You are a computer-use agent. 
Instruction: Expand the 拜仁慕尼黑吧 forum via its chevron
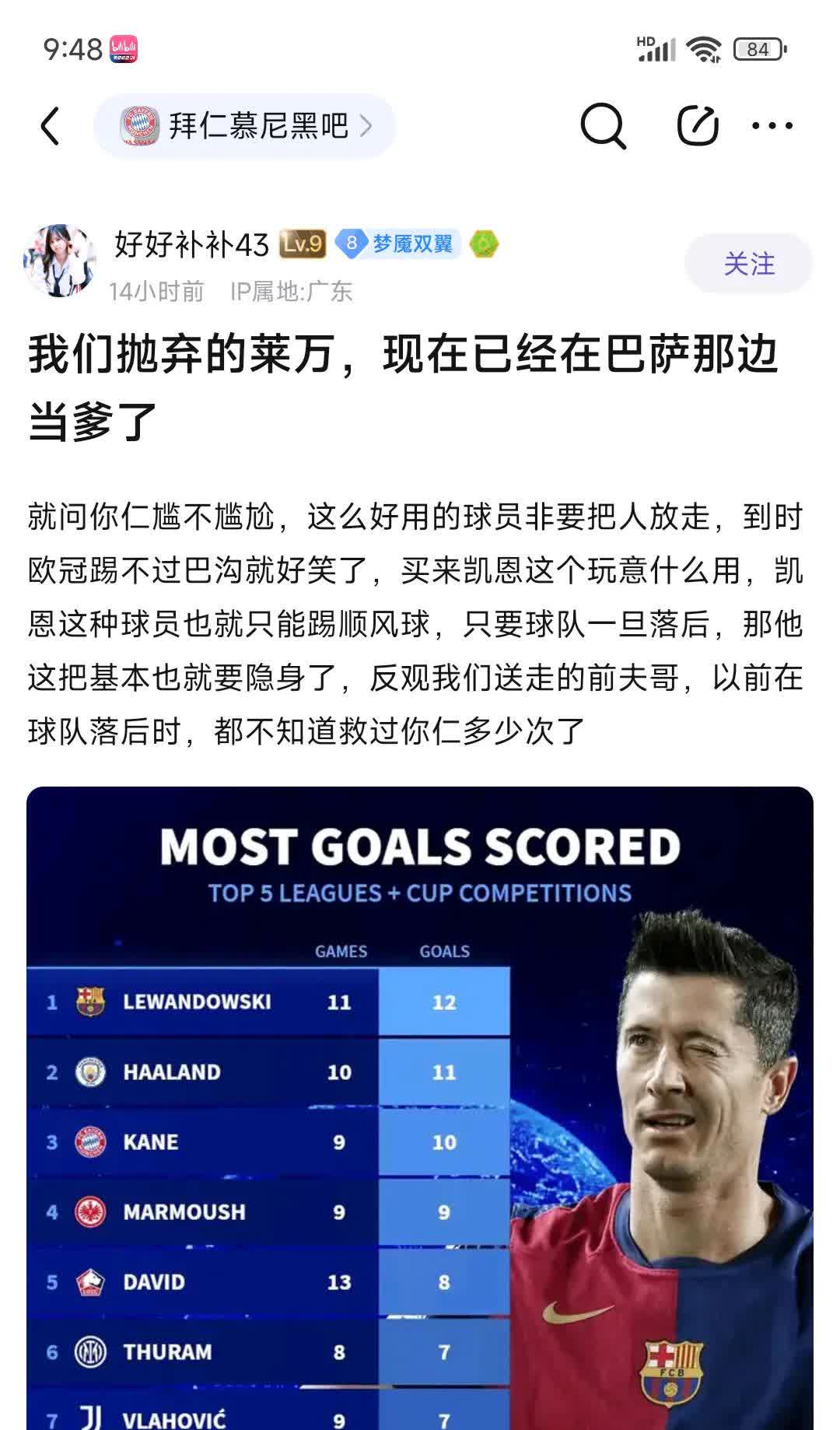pos(369,124)
